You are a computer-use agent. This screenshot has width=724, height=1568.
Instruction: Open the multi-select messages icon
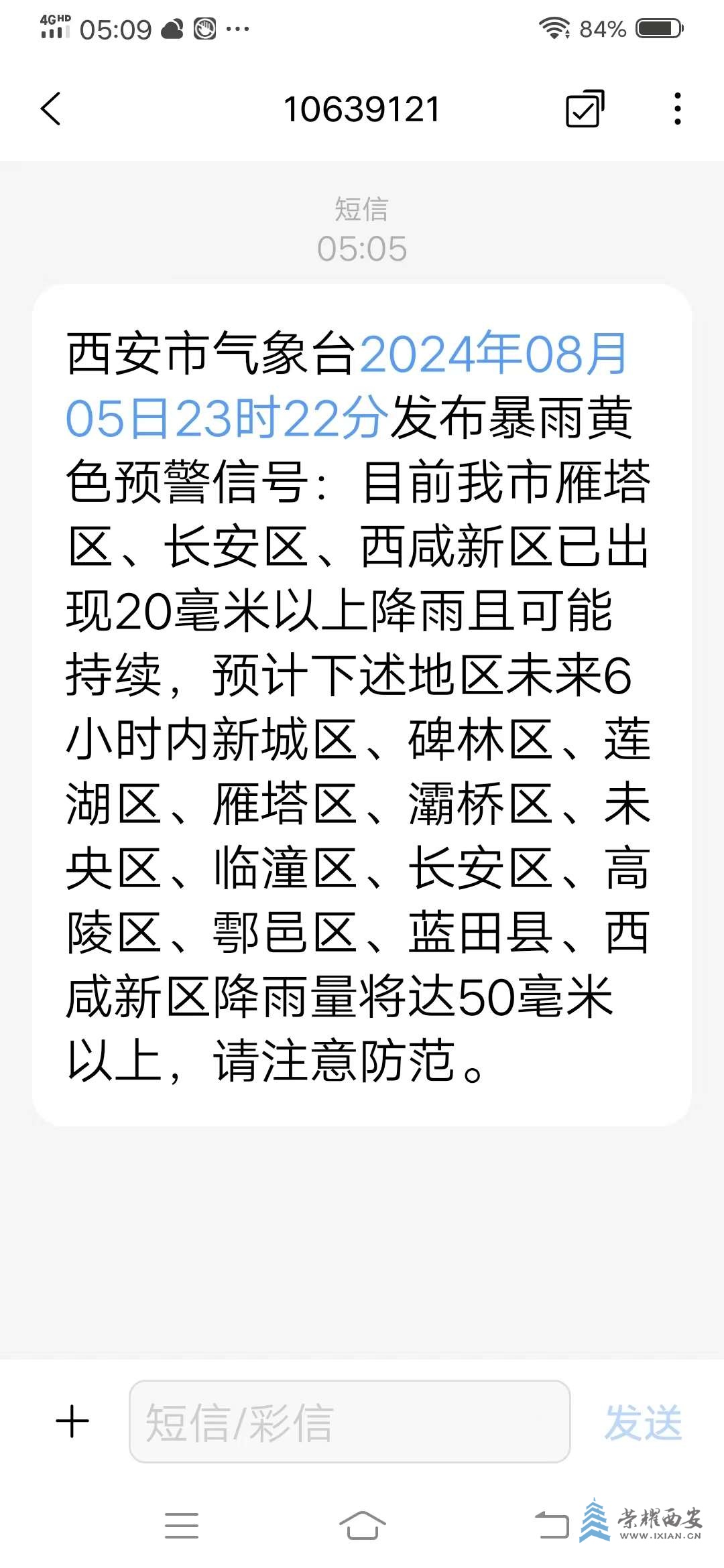[x=585, y=109]
